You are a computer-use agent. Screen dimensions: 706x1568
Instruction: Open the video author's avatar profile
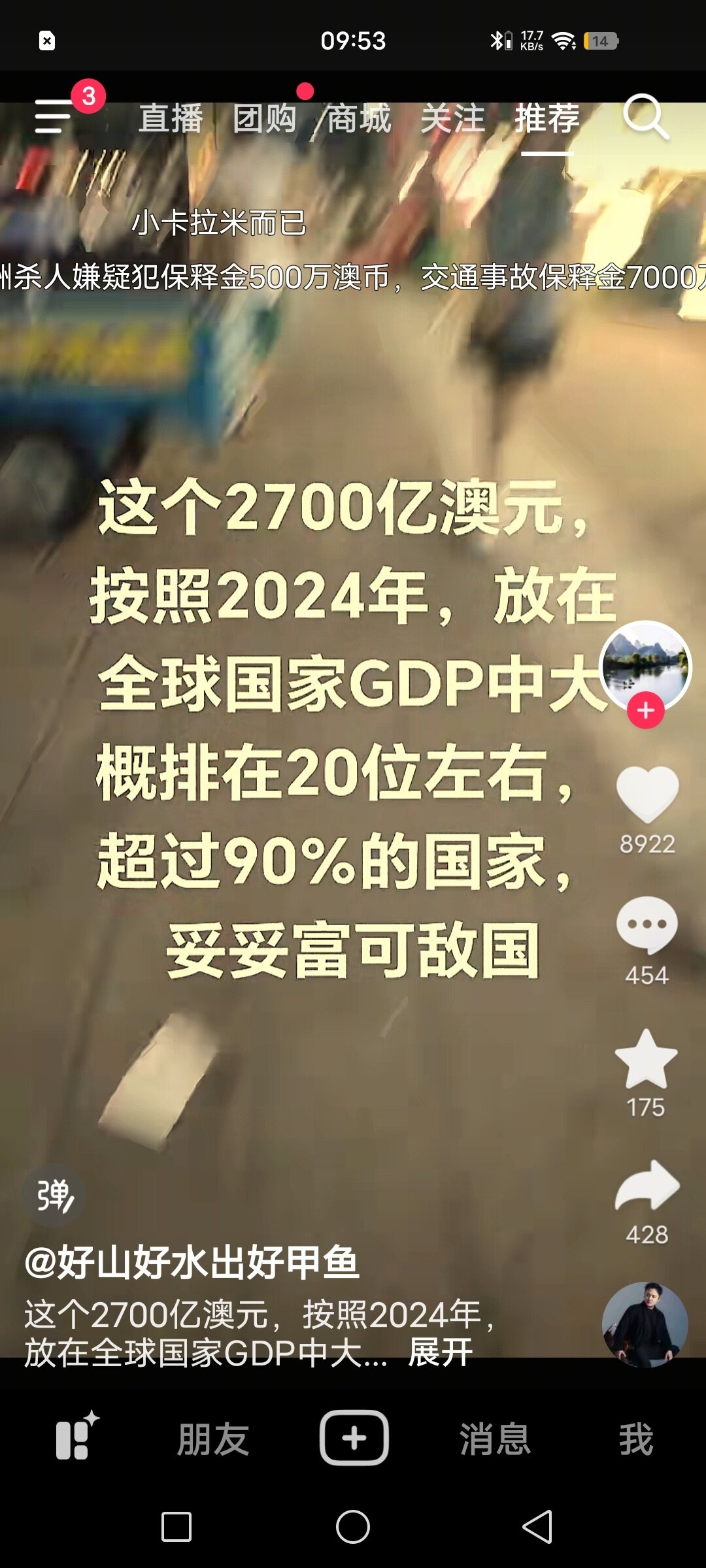click(645, 665)
